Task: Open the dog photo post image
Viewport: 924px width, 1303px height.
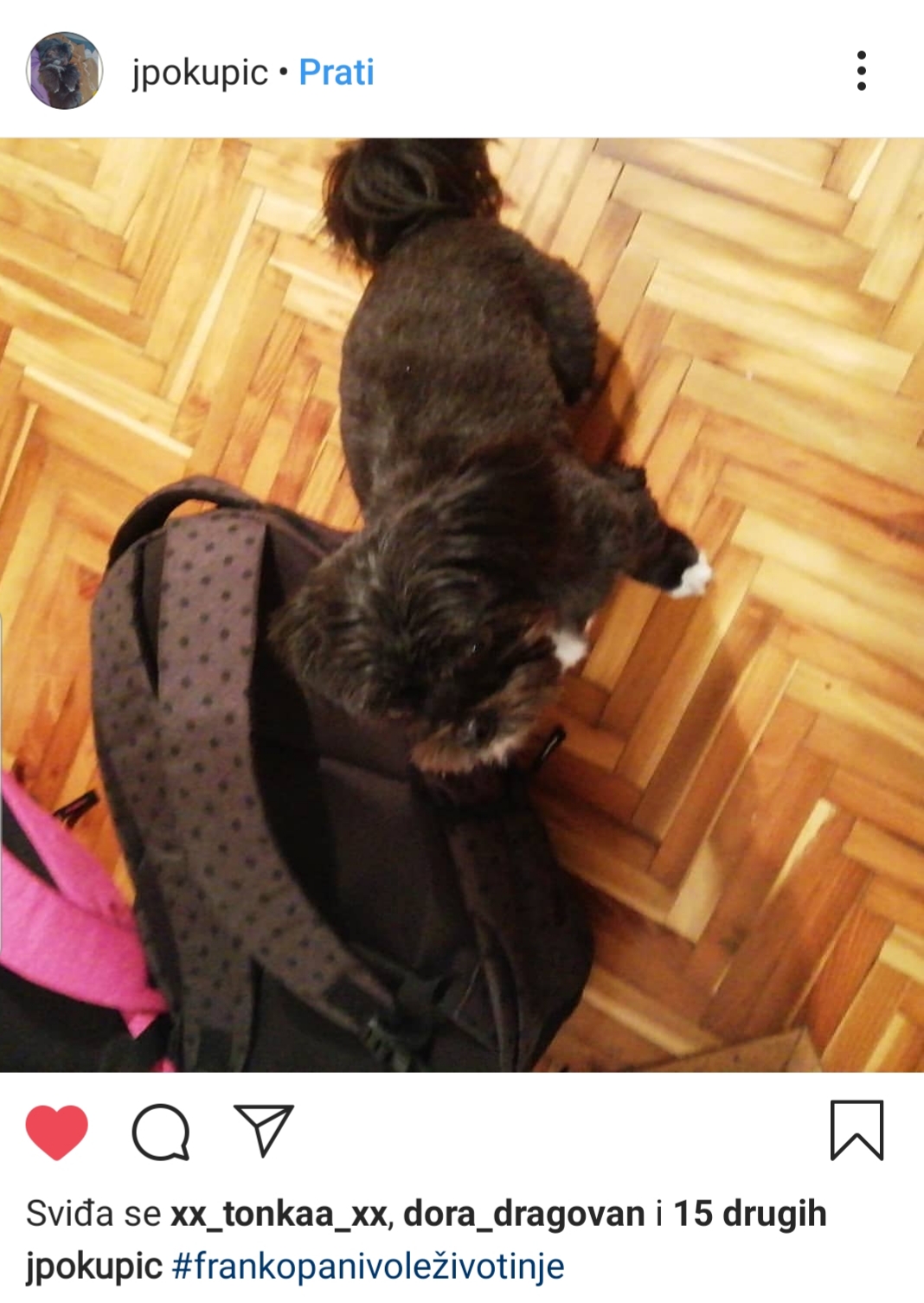Action: pos(462,604)
